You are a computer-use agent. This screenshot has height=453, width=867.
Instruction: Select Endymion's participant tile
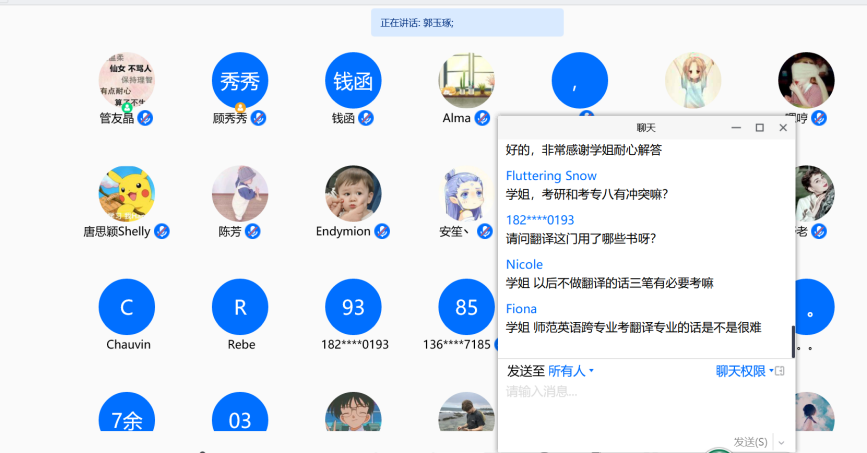[x=353, y=193]
